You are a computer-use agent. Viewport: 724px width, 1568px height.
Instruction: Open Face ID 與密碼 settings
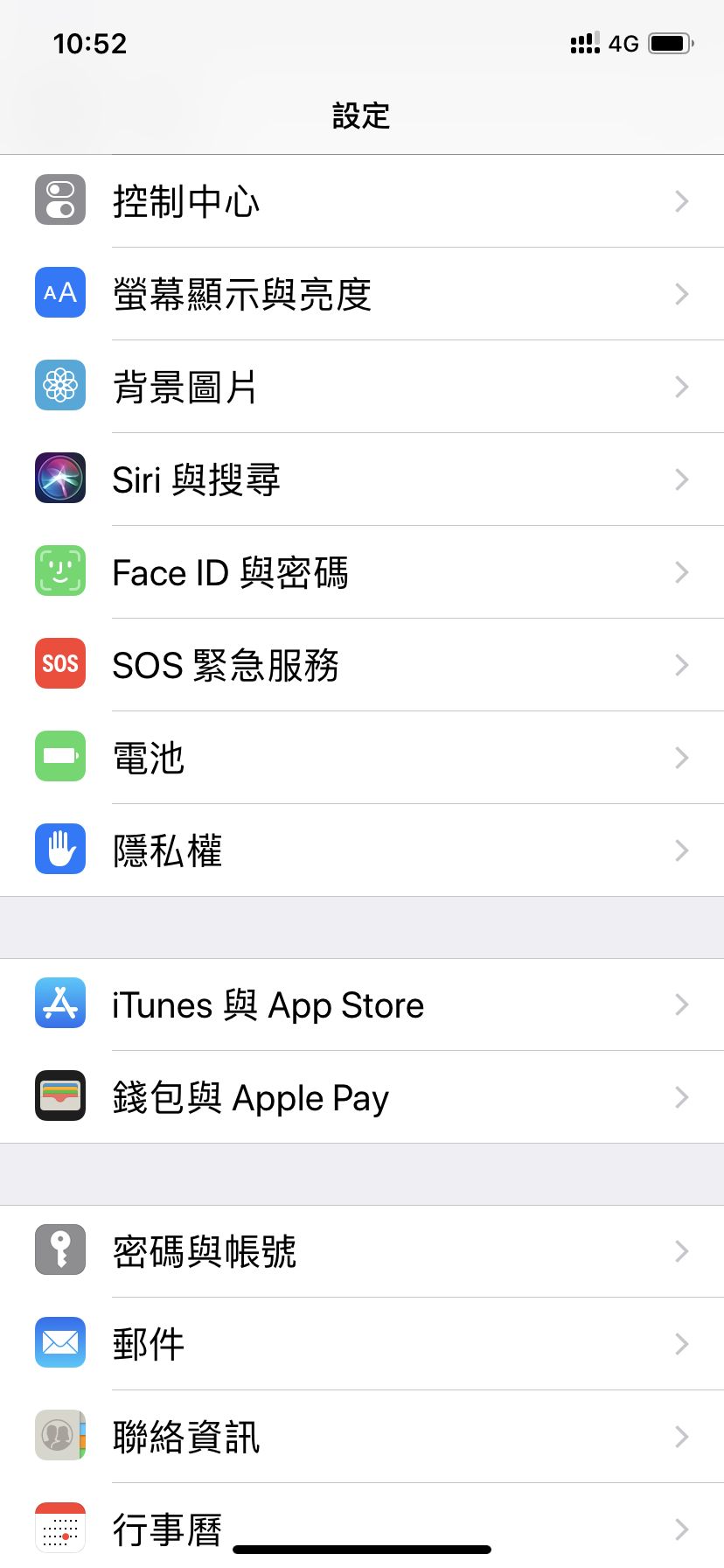362,572
